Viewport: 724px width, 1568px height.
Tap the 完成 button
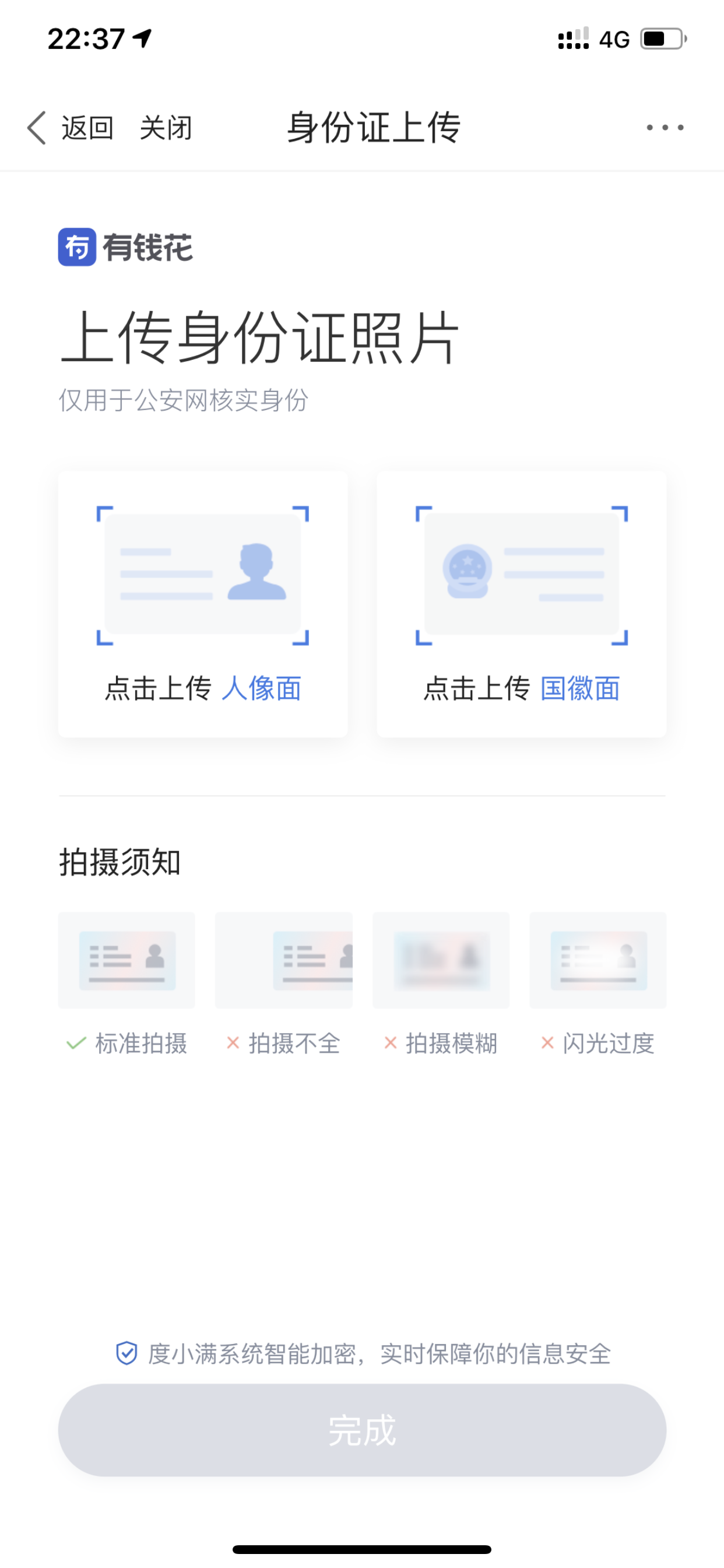click(x=362, y=1430)
